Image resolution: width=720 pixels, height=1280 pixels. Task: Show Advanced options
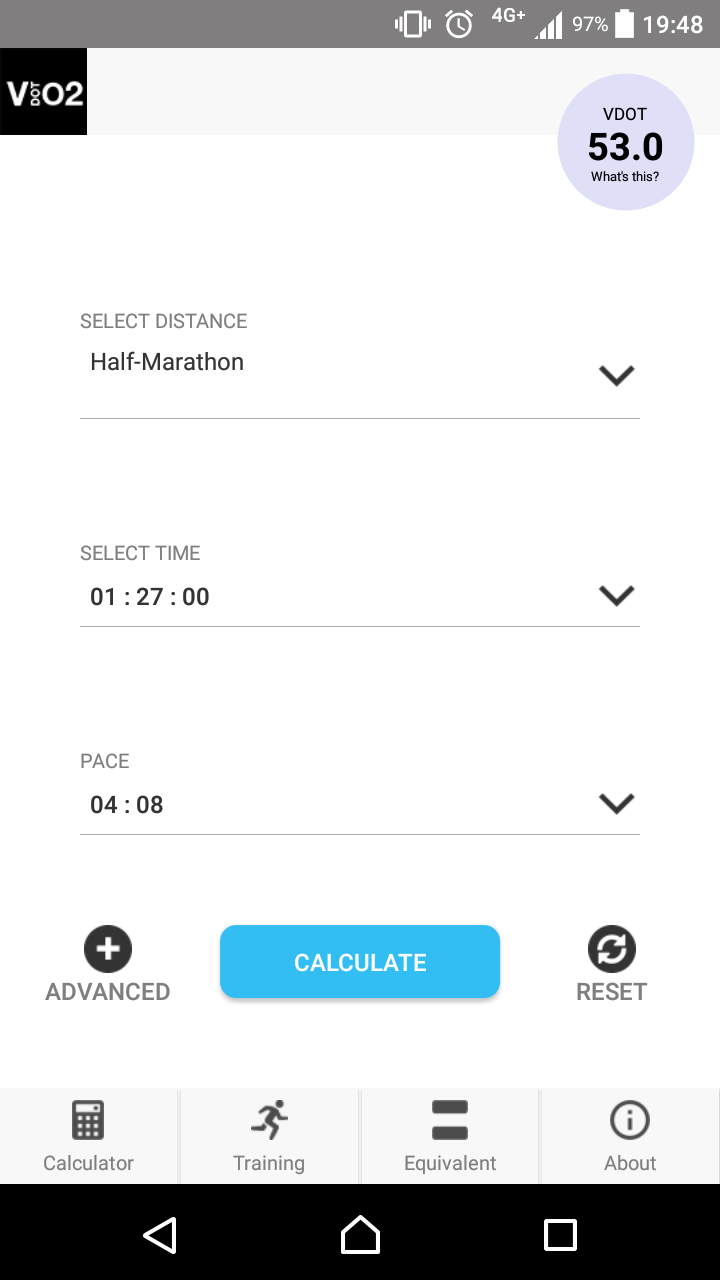pyautogui.click(x=108, y=964)
